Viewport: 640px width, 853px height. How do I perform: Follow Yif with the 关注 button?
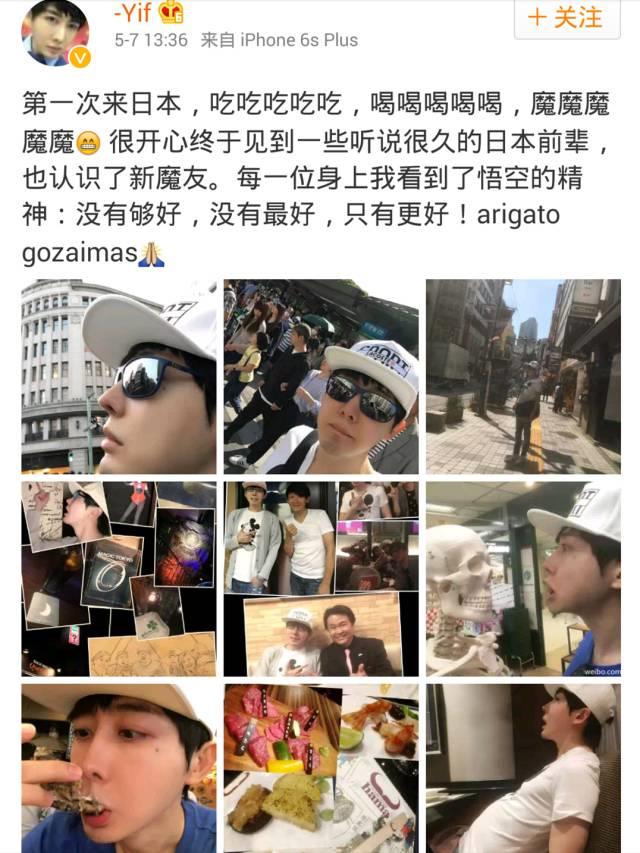pyautogui.click(x=566, y=18)
